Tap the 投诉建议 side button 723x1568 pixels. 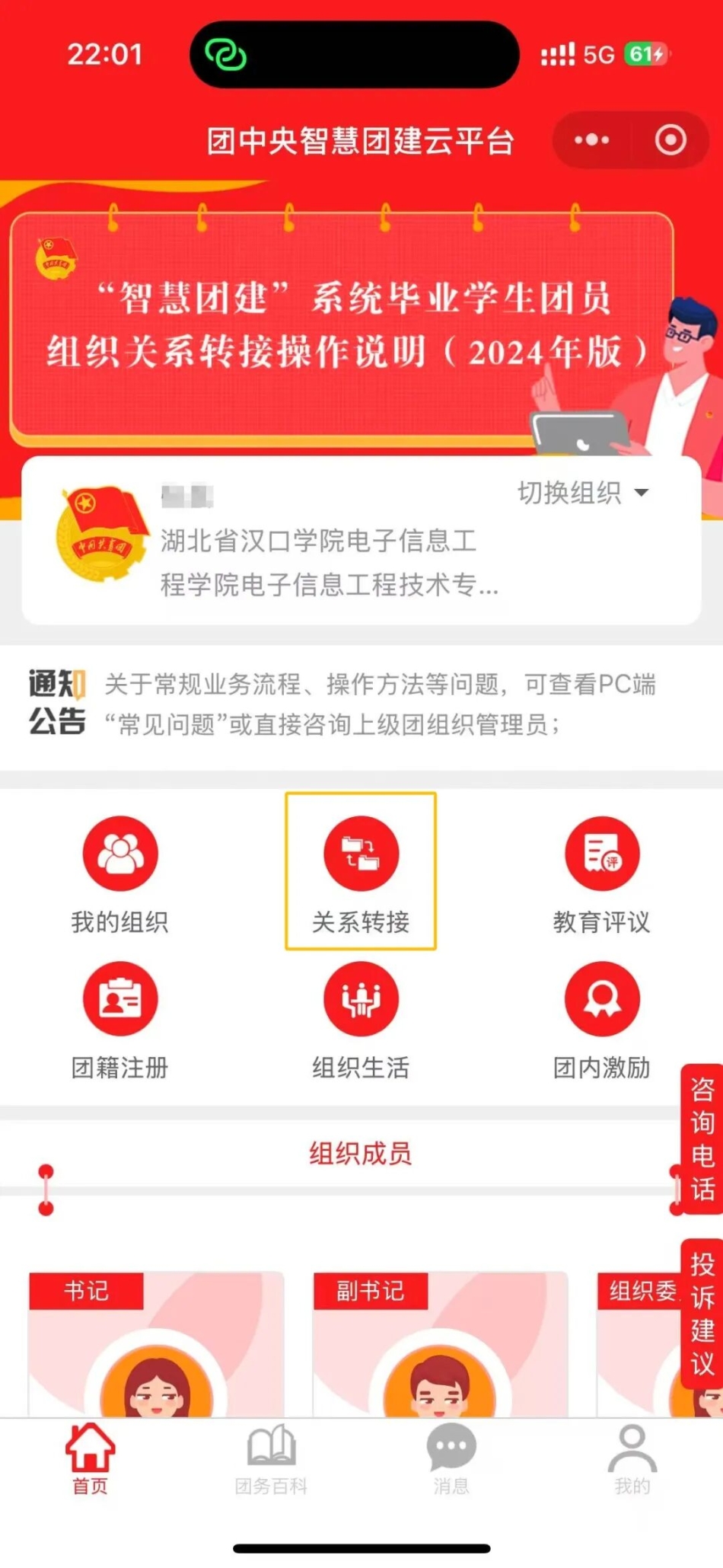coord(701,1314)
